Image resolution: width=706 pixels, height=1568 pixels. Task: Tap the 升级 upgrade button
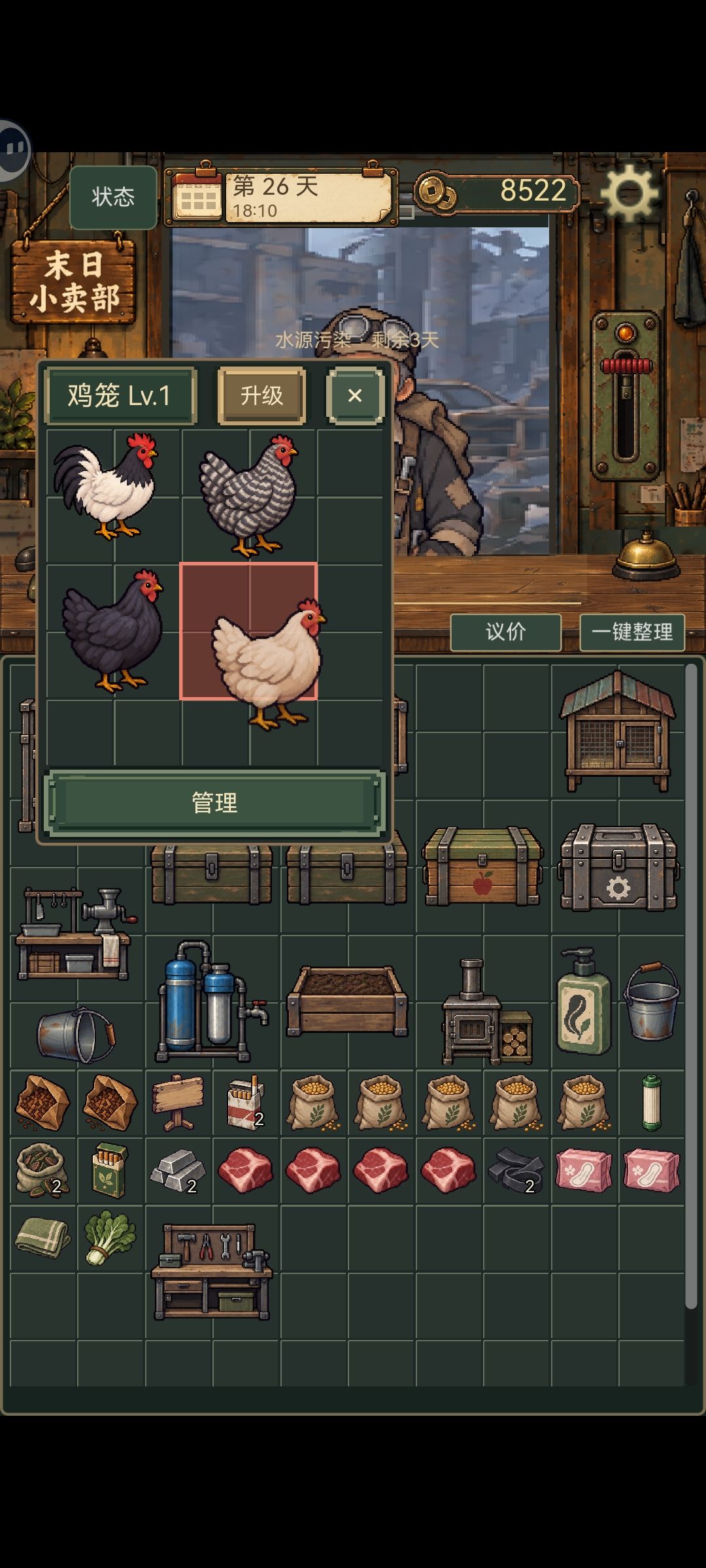tap(261, 396)
